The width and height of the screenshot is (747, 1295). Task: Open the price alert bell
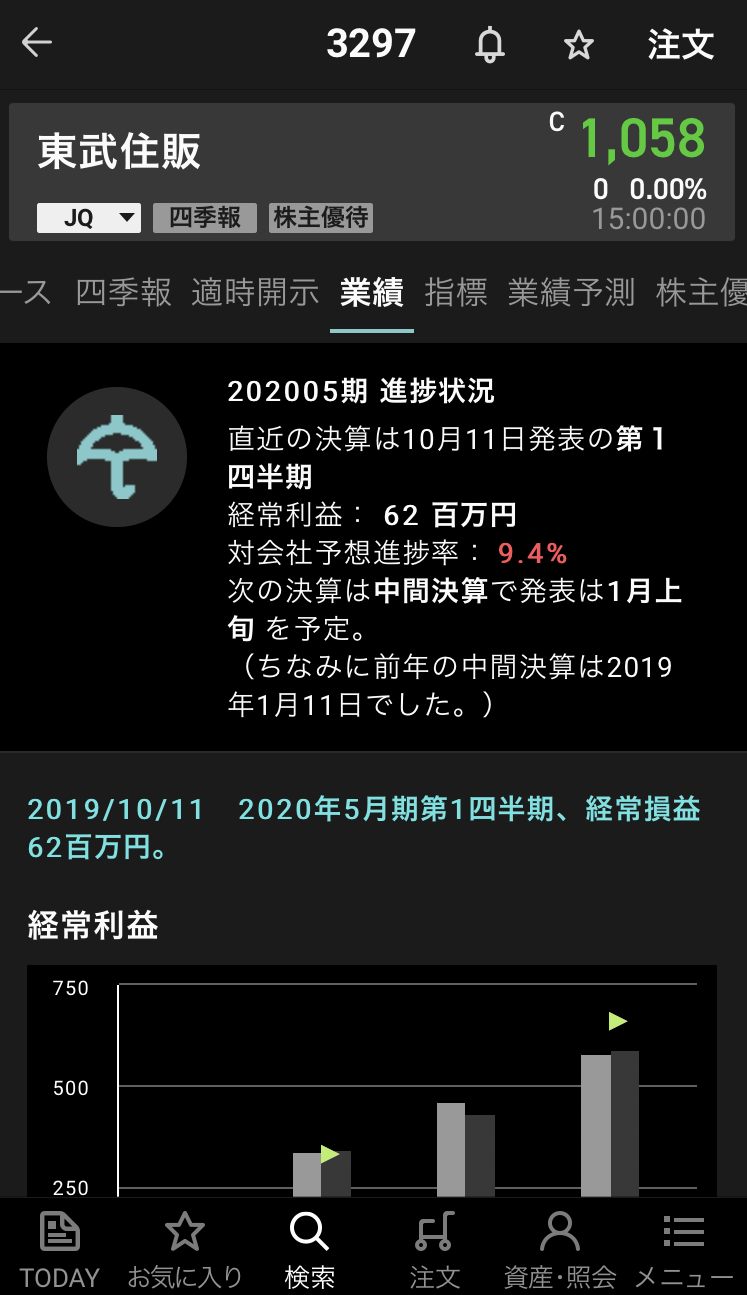point(490,45)
